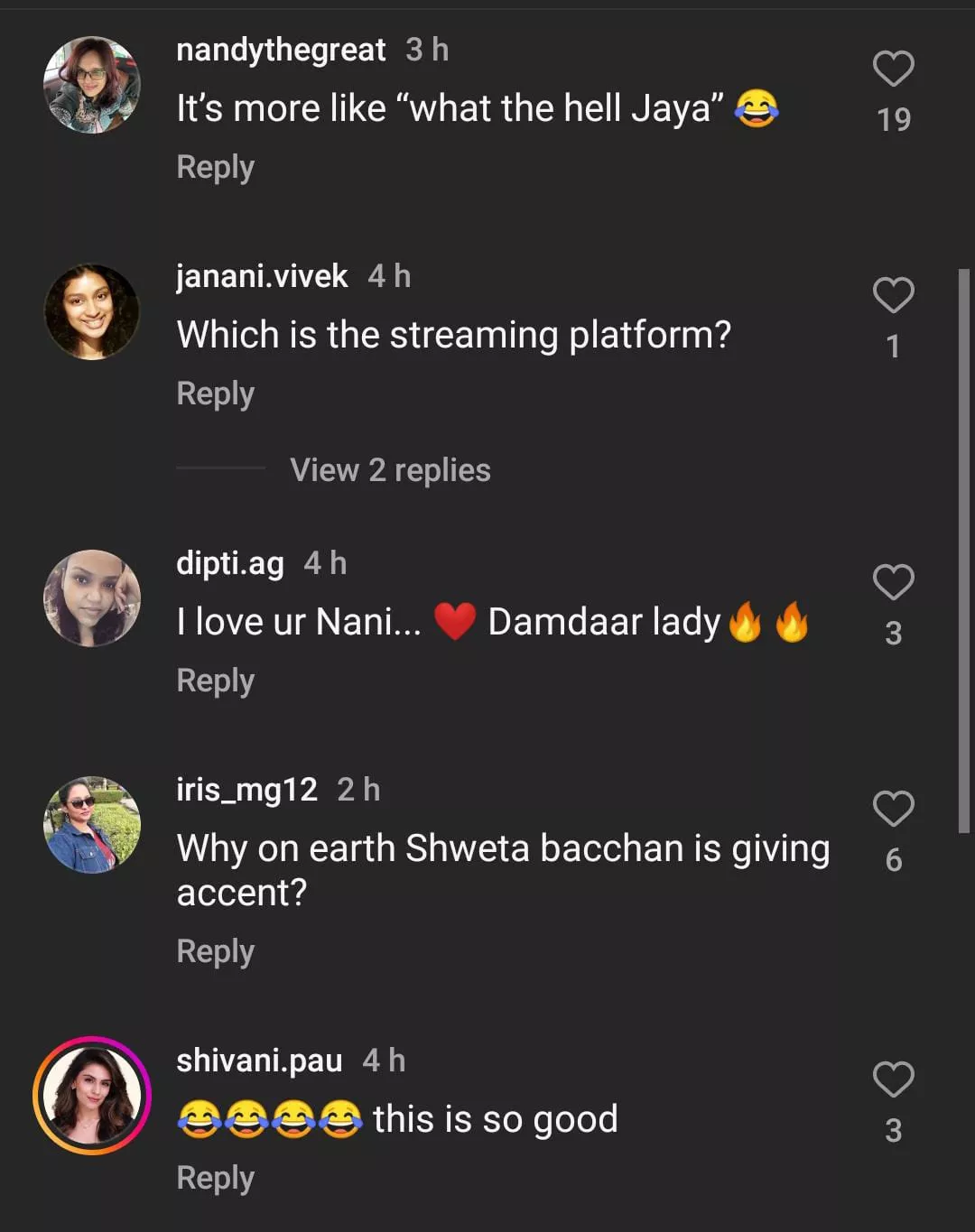Viewport: 975px width, 1232px height.
Task: Open the iris_mg12 username link
Action: click(246, 790)
